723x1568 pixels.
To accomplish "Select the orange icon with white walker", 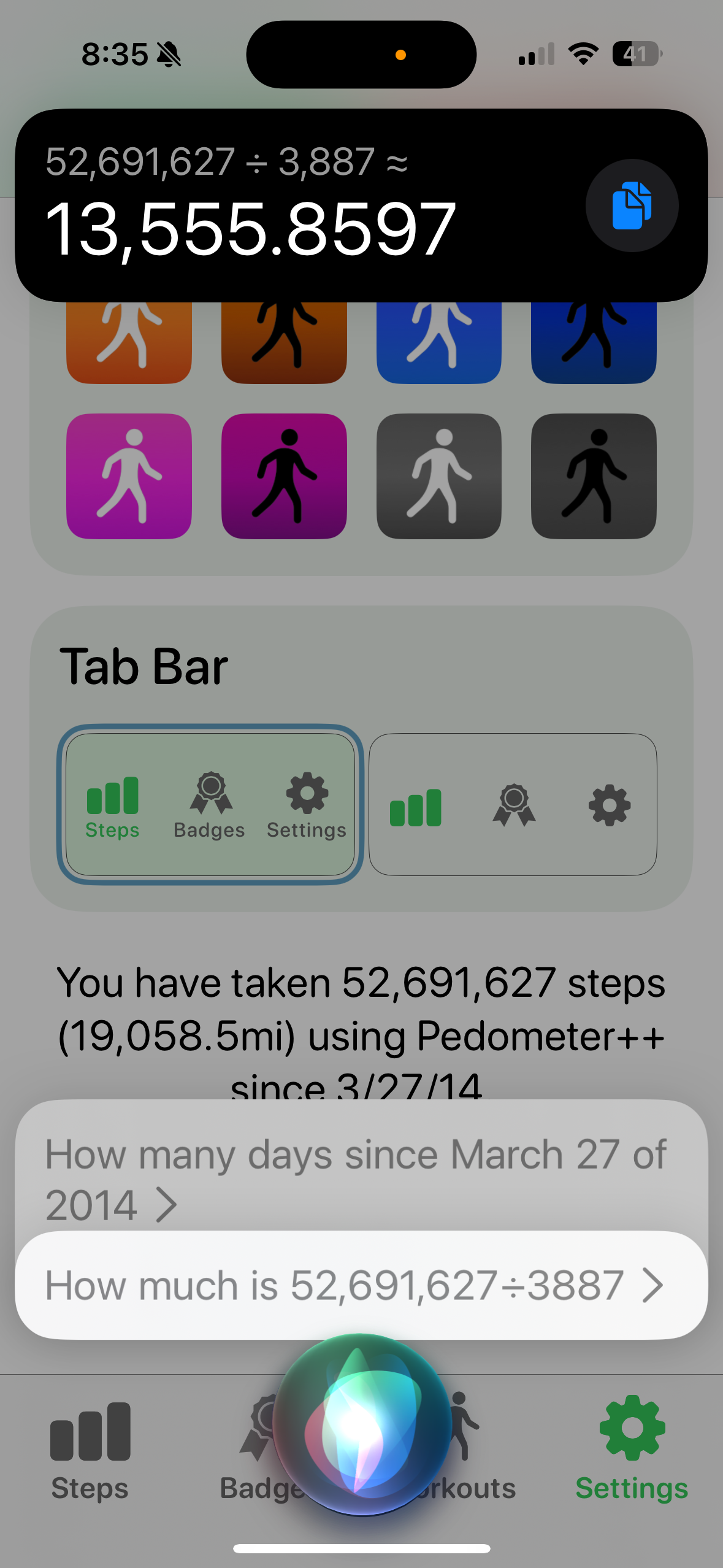I will point(129,342).
